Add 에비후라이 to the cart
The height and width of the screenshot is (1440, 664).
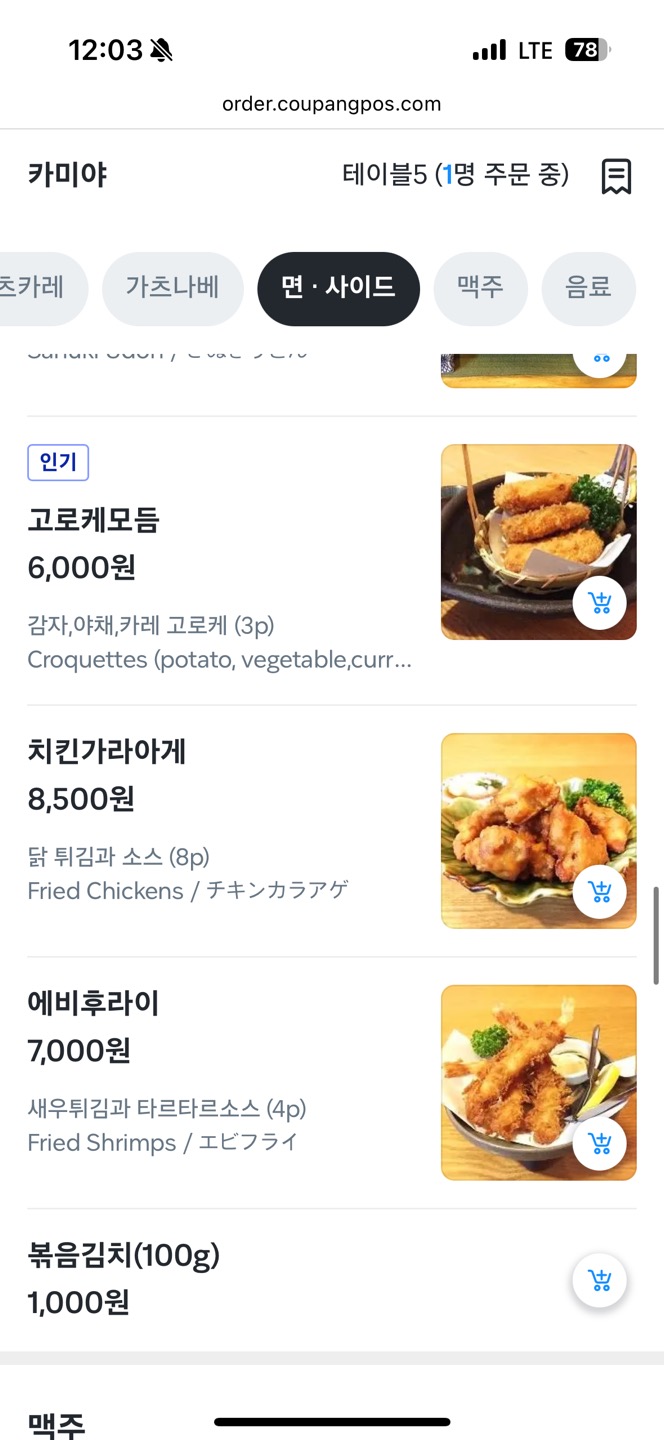click(600, 1143)
